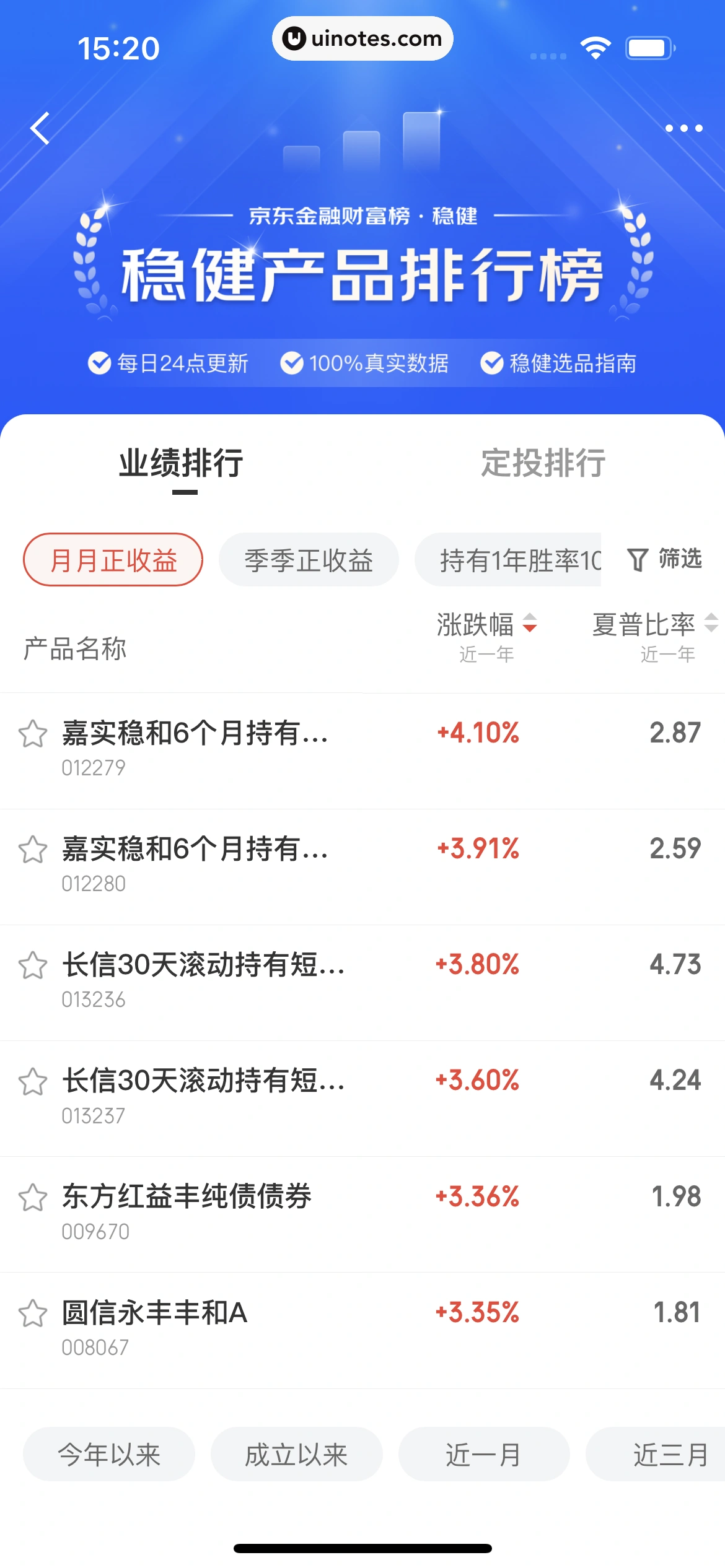Screen dimensions: 725x1568
Task: Select the 业绩排行 tab
Action: [181, 463]
